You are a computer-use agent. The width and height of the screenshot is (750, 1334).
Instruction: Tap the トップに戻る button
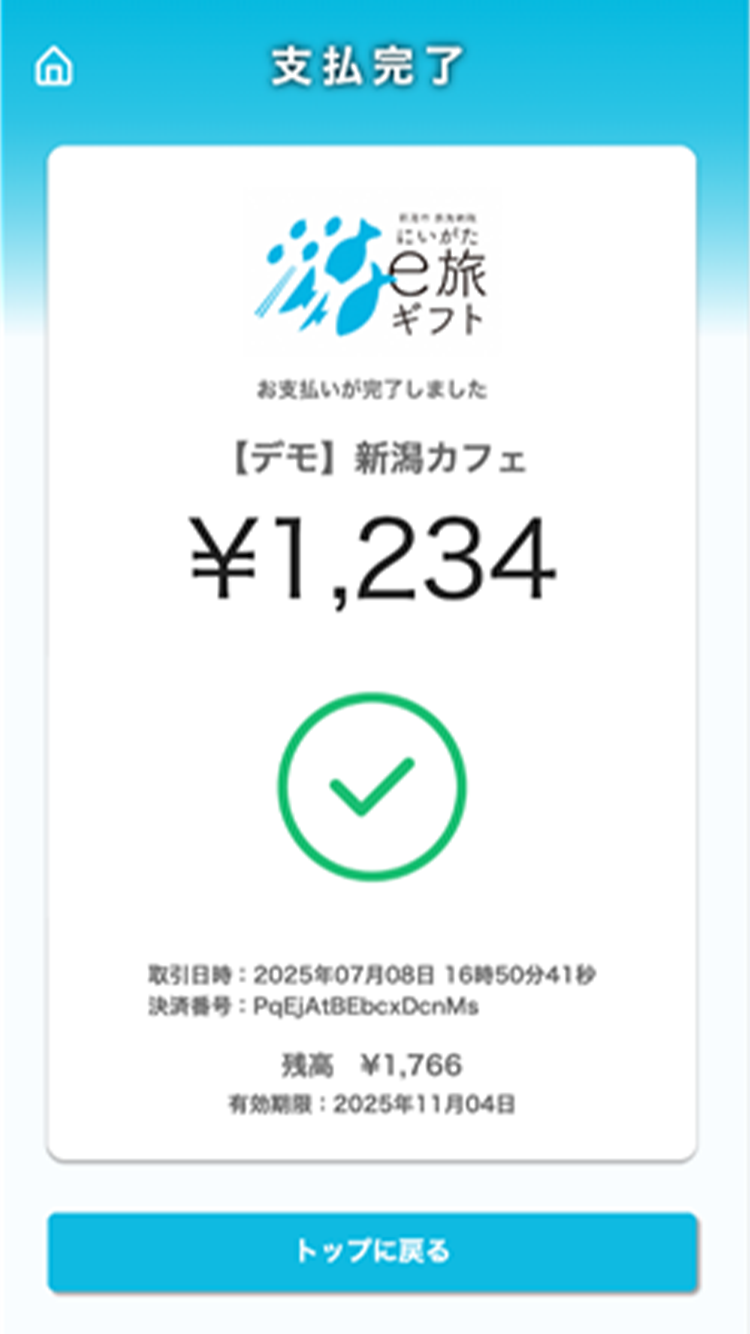click(372, 1251)
